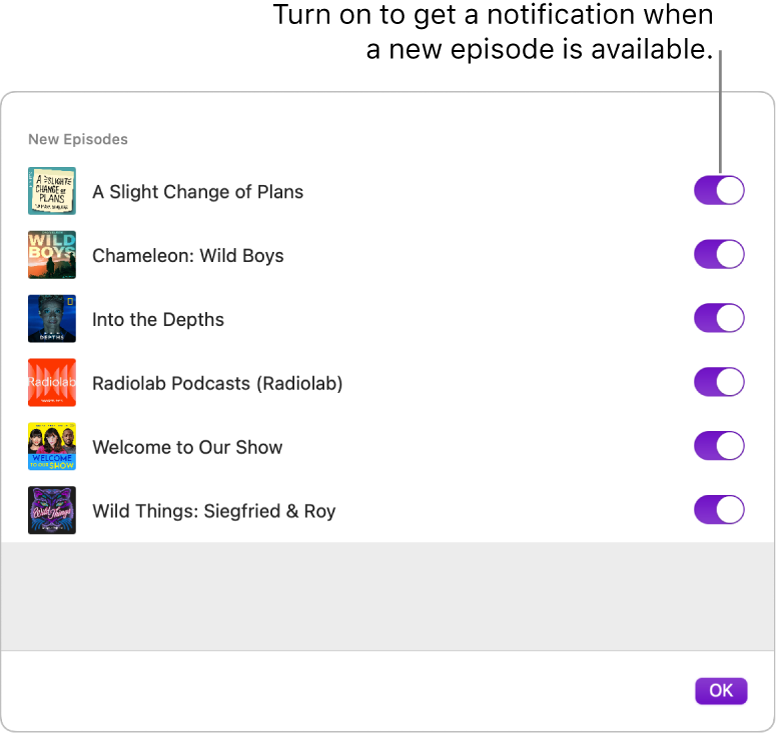The image size is (778, 734).
Task: Disable Wild Things: Siegfried & Roy notifications
Action: coord(719,511)
